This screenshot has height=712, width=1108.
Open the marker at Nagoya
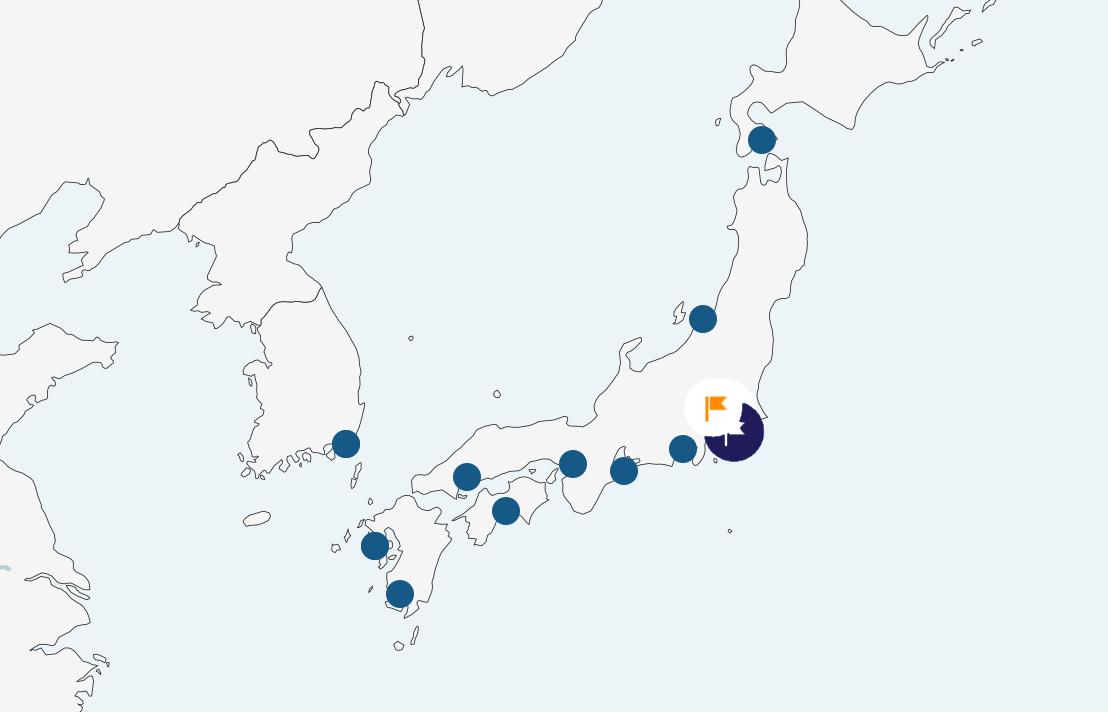point(624,470)
